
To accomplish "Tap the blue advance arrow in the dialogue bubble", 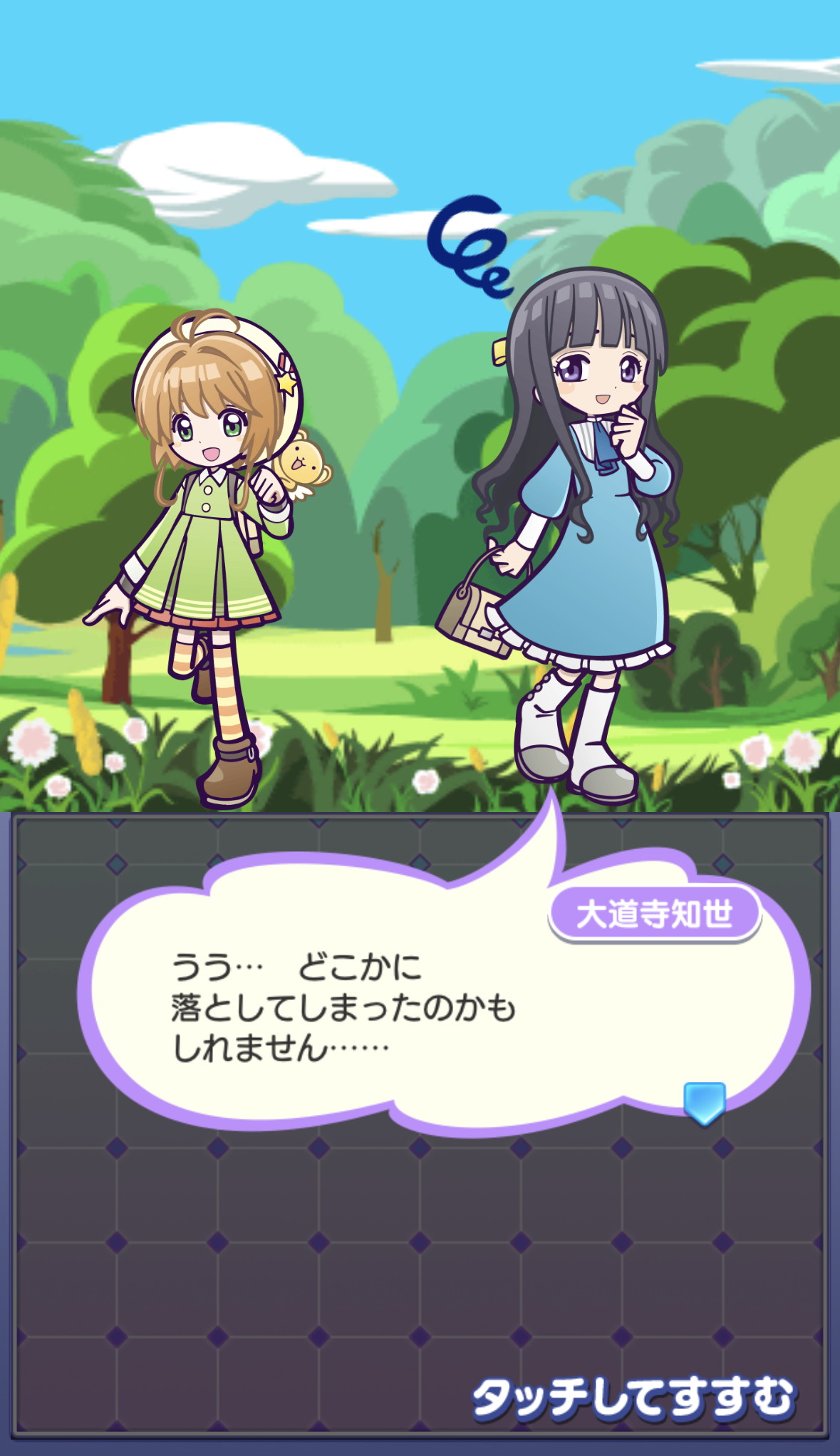I will (x=705, y=1103).
